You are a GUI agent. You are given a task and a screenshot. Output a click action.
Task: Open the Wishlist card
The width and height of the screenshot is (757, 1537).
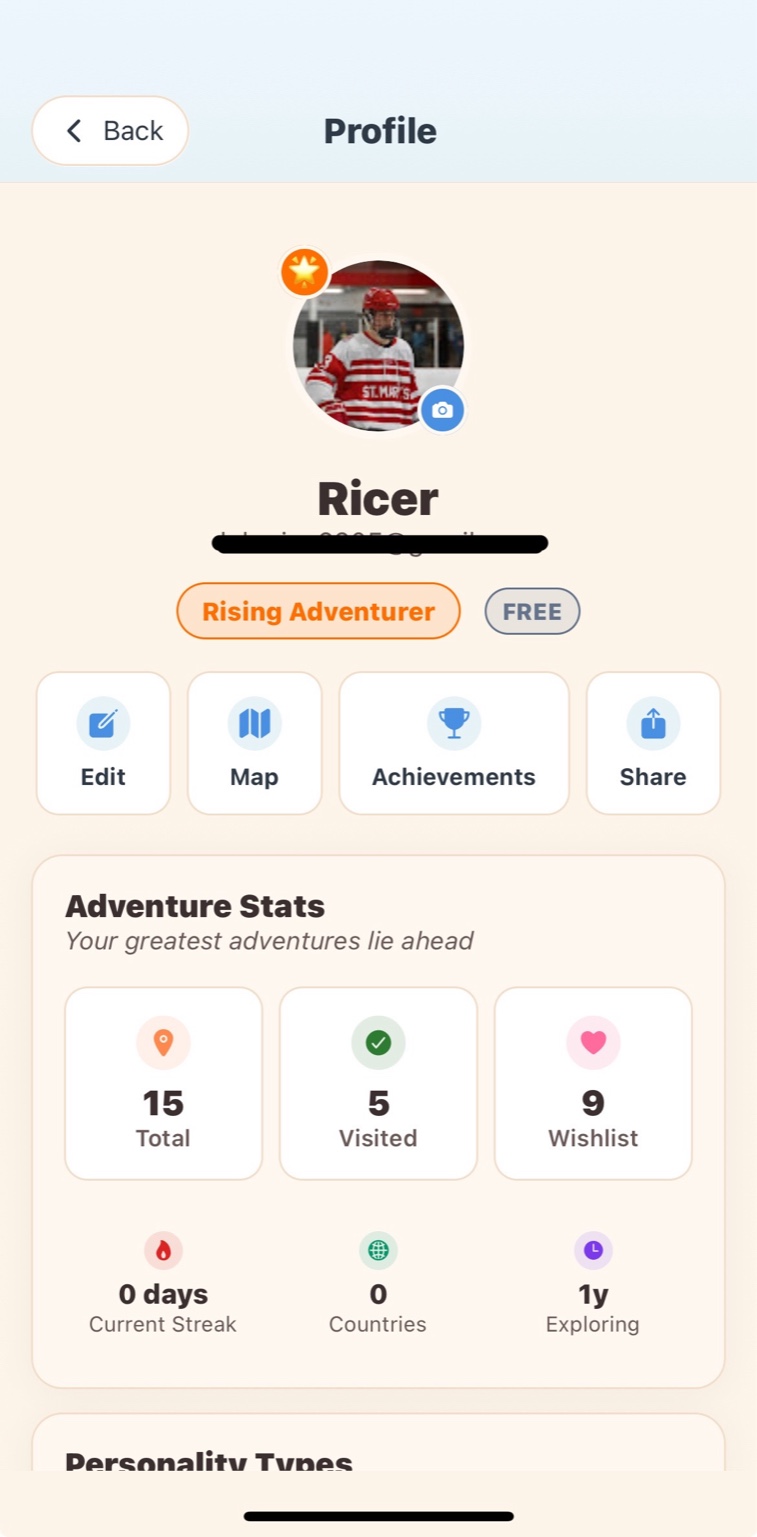point(593,1083)
